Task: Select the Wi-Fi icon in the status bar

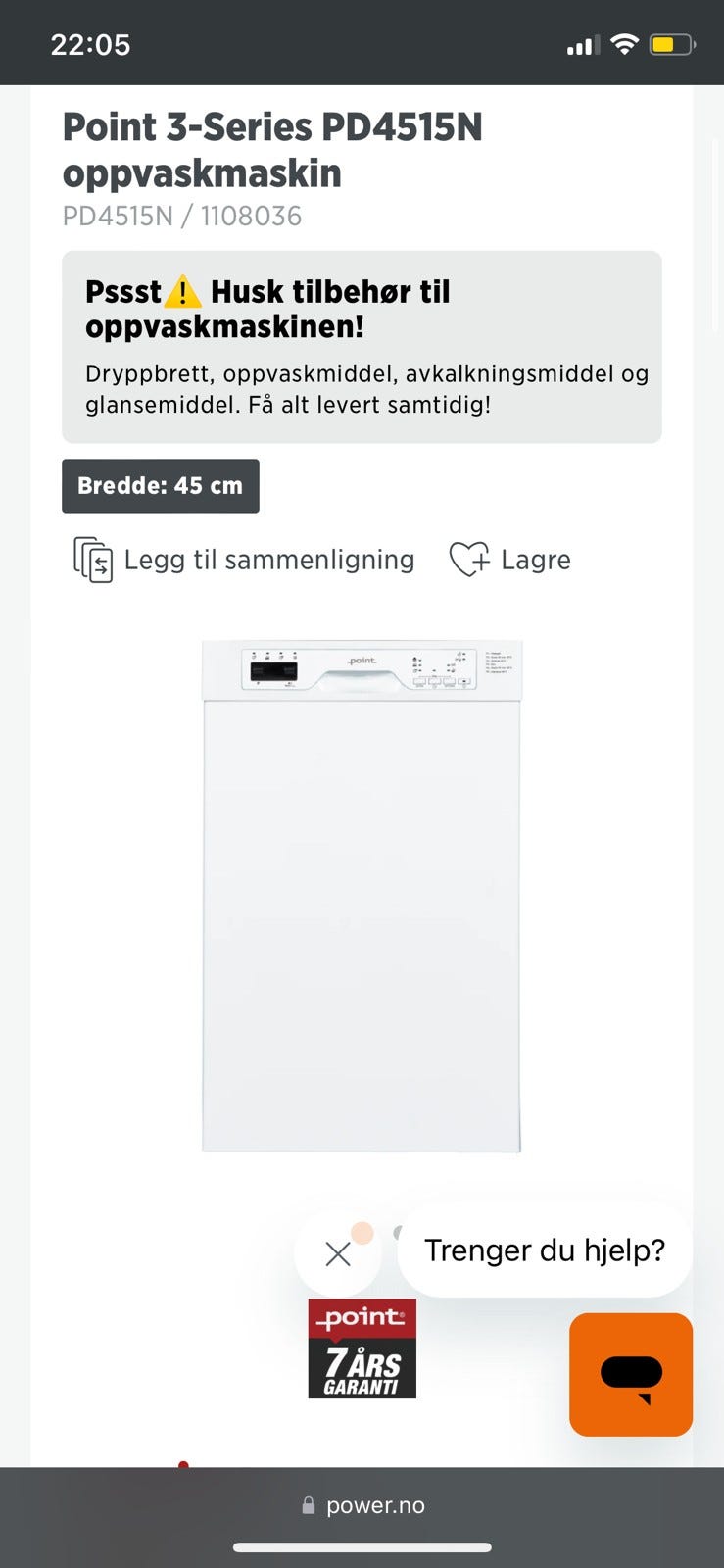Action: pyautogui.click(x=624, y=43)
